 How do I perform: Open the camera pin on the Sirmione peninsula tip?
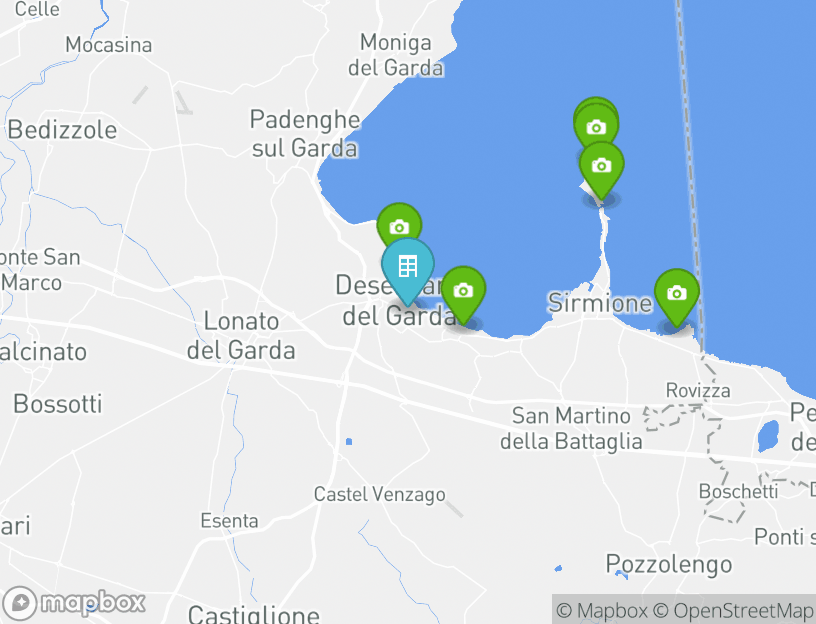601,166
